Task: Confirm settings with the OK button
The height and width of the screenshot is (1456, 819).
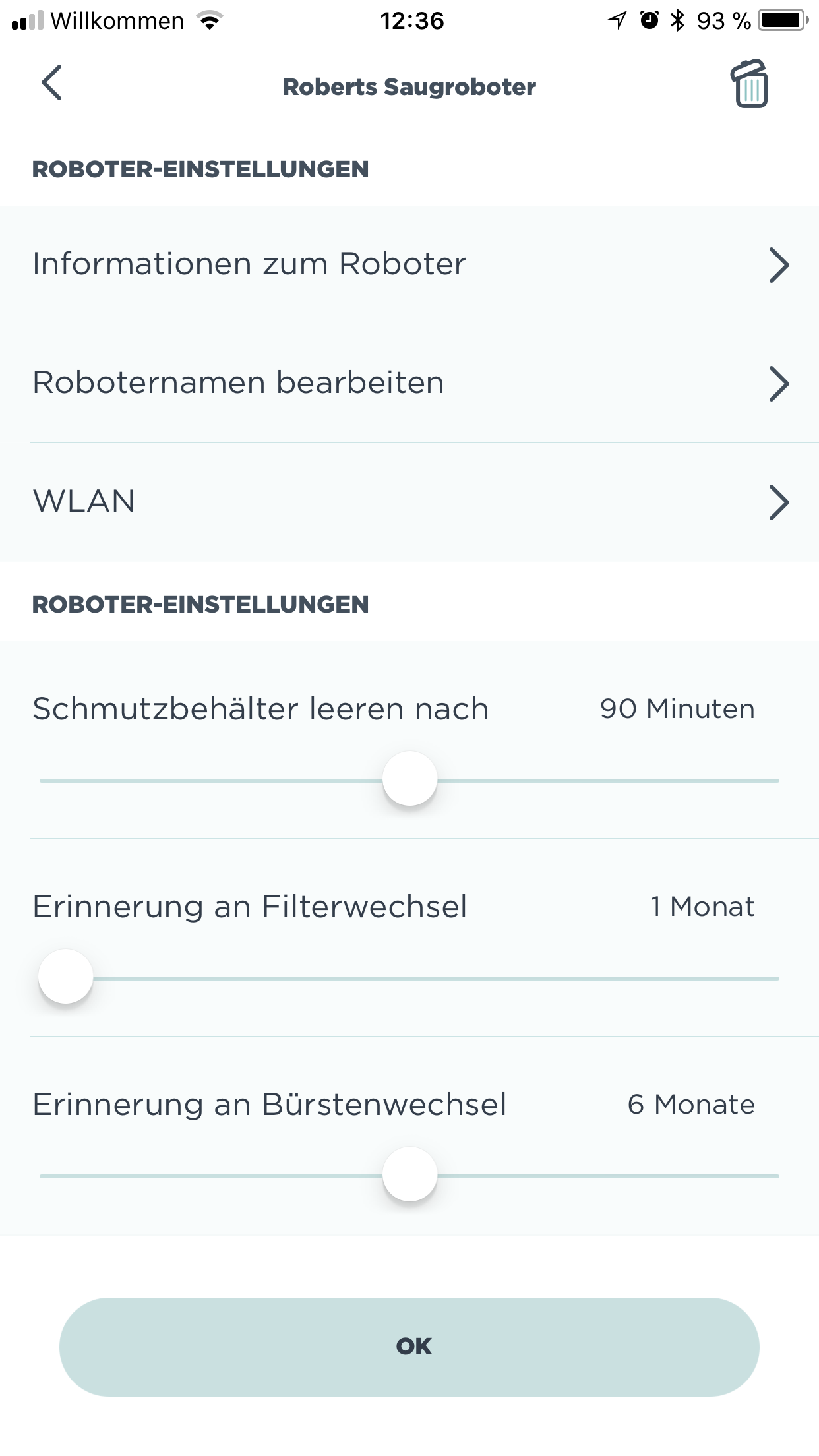Action: 409,1347
